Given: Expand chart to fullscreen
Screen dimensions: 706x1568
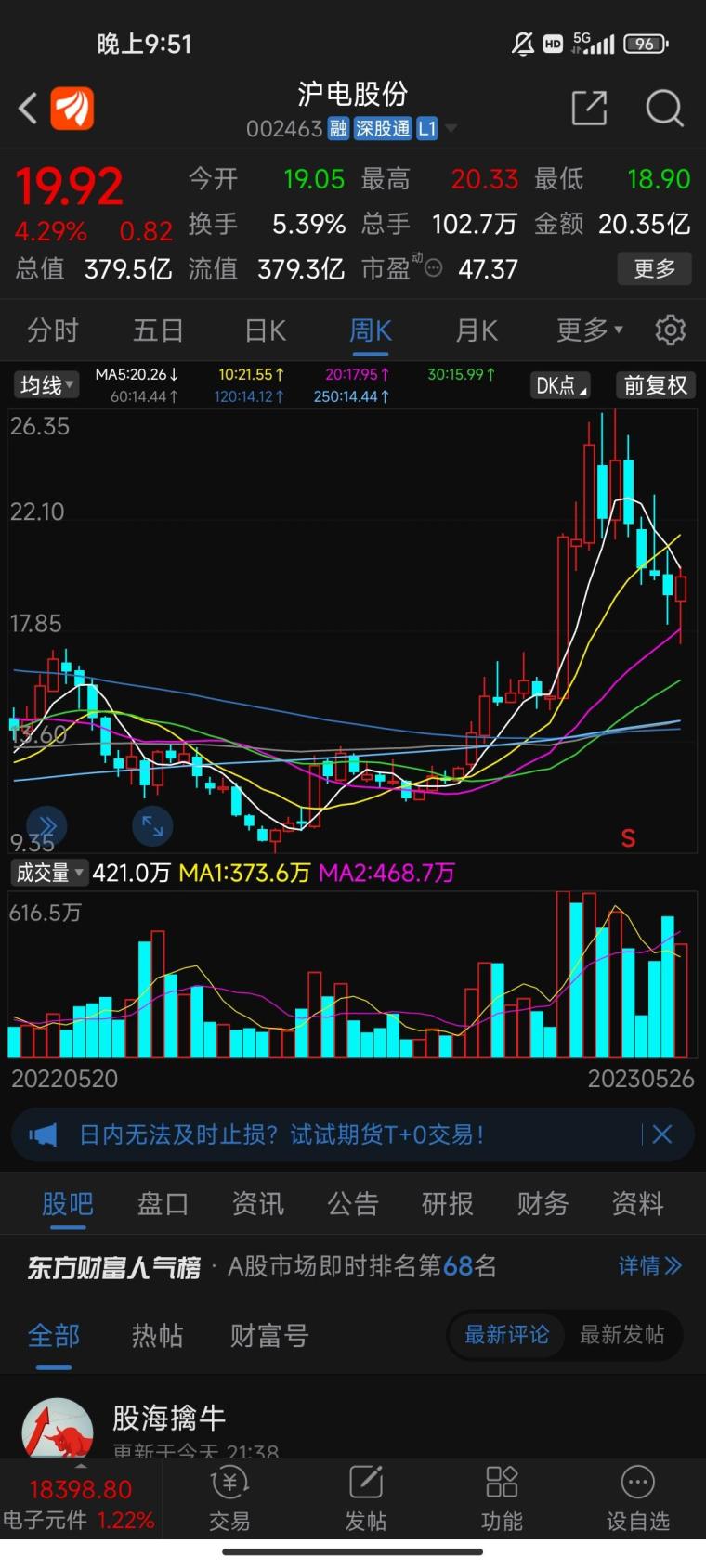Looking at the screenshot, I should click(x=152, y=825).
